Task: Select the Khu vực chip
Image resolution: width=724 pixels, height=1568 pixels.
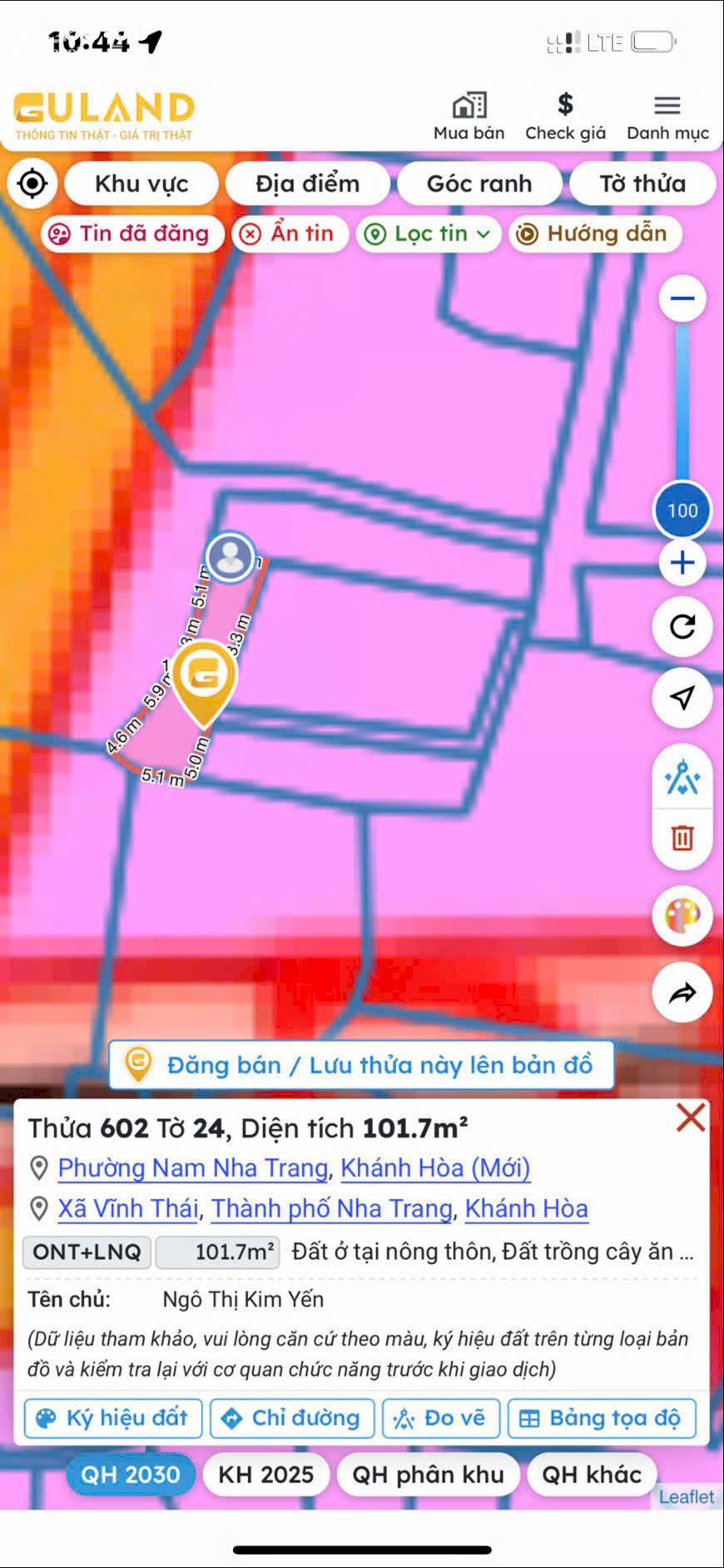Action: coord(141,183)
